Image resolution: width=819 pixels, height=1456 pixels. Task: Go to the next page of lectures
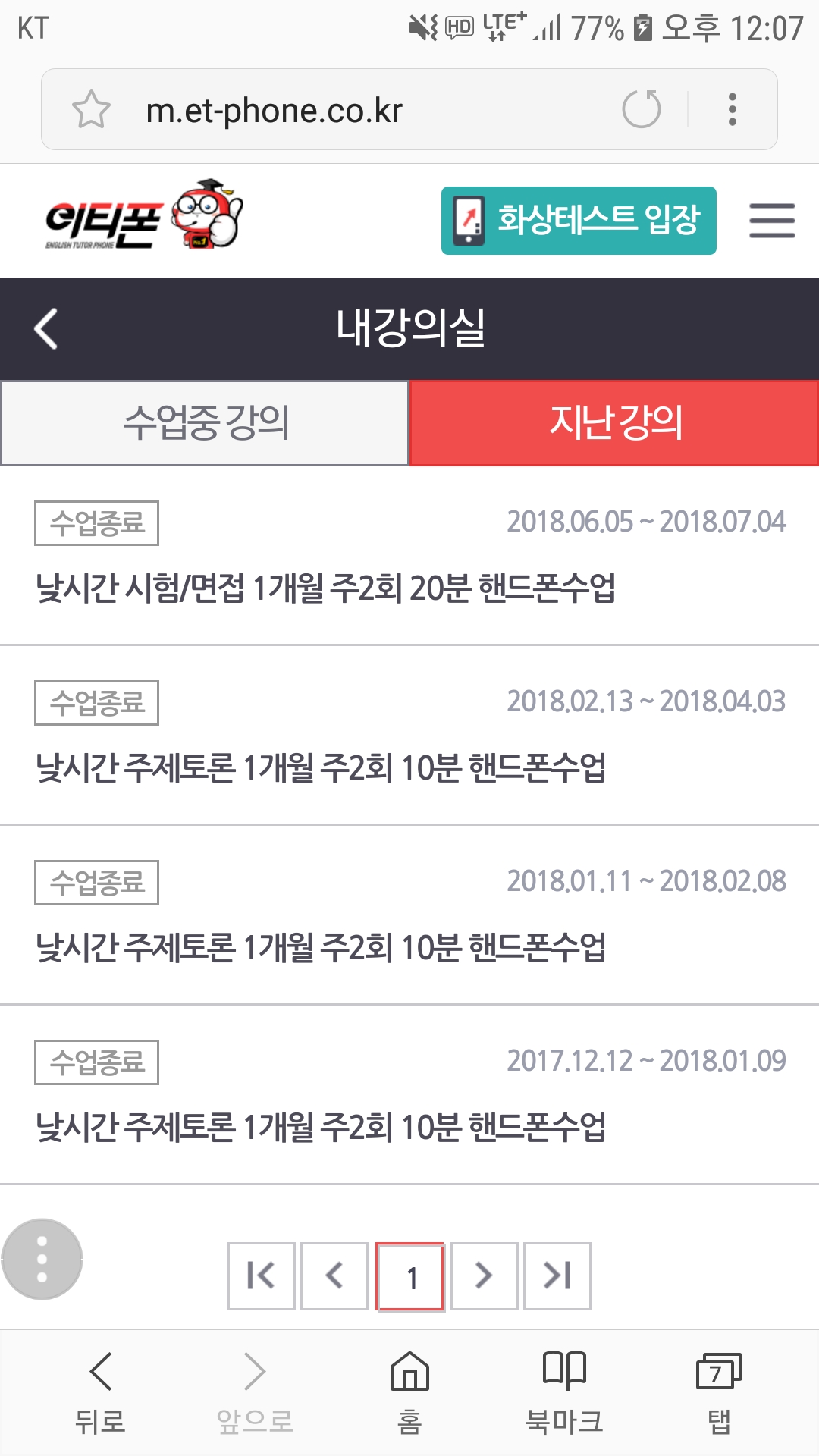pos(484,1276)
